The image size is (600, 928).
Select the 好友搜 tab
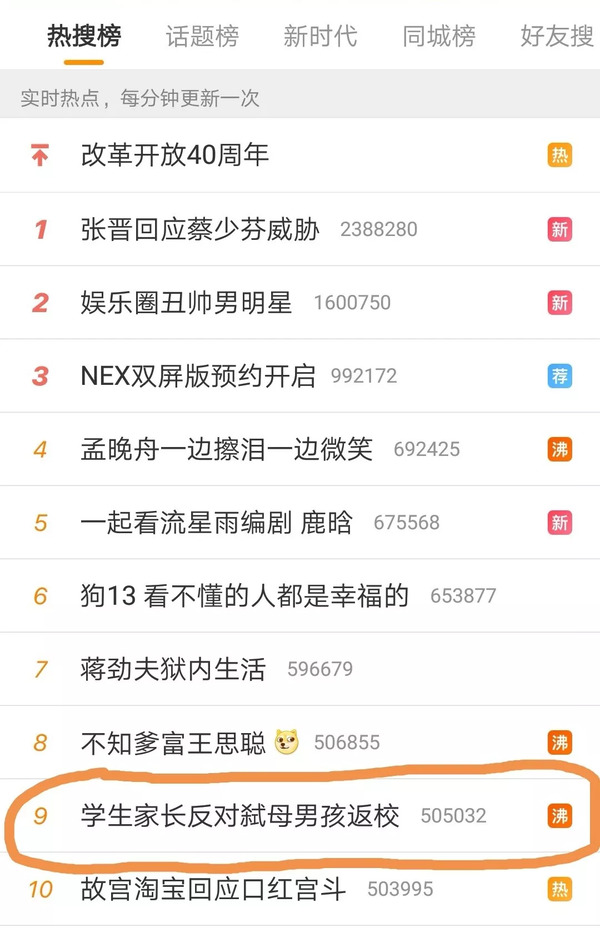556,37
